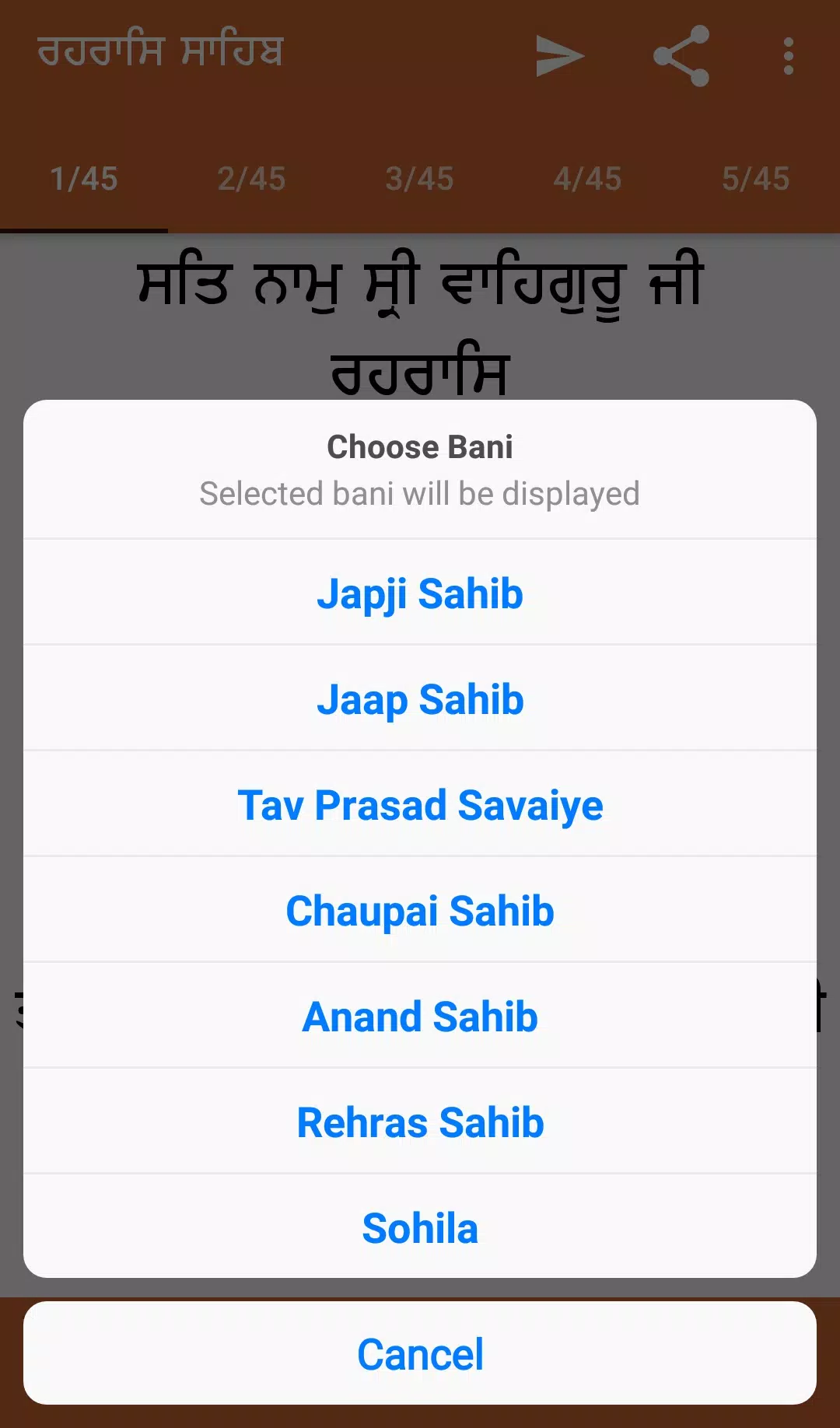Click the app title ਰਹਰਾਸਿ ਸਾਹਿਬ

point(159,51)
